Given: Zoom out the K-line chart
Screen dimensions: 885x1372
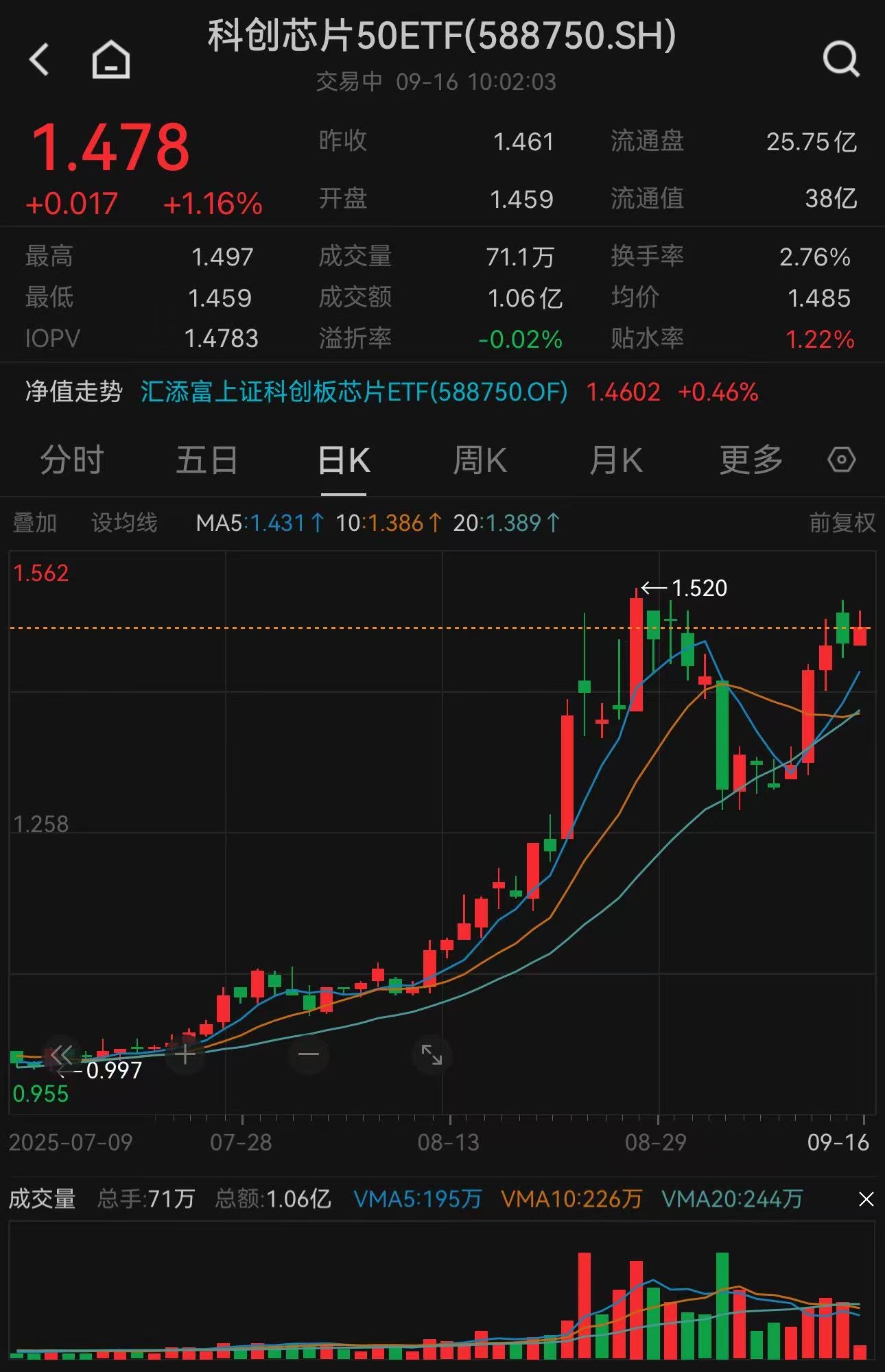Looking at the screenshot, I should point(309,1054).
